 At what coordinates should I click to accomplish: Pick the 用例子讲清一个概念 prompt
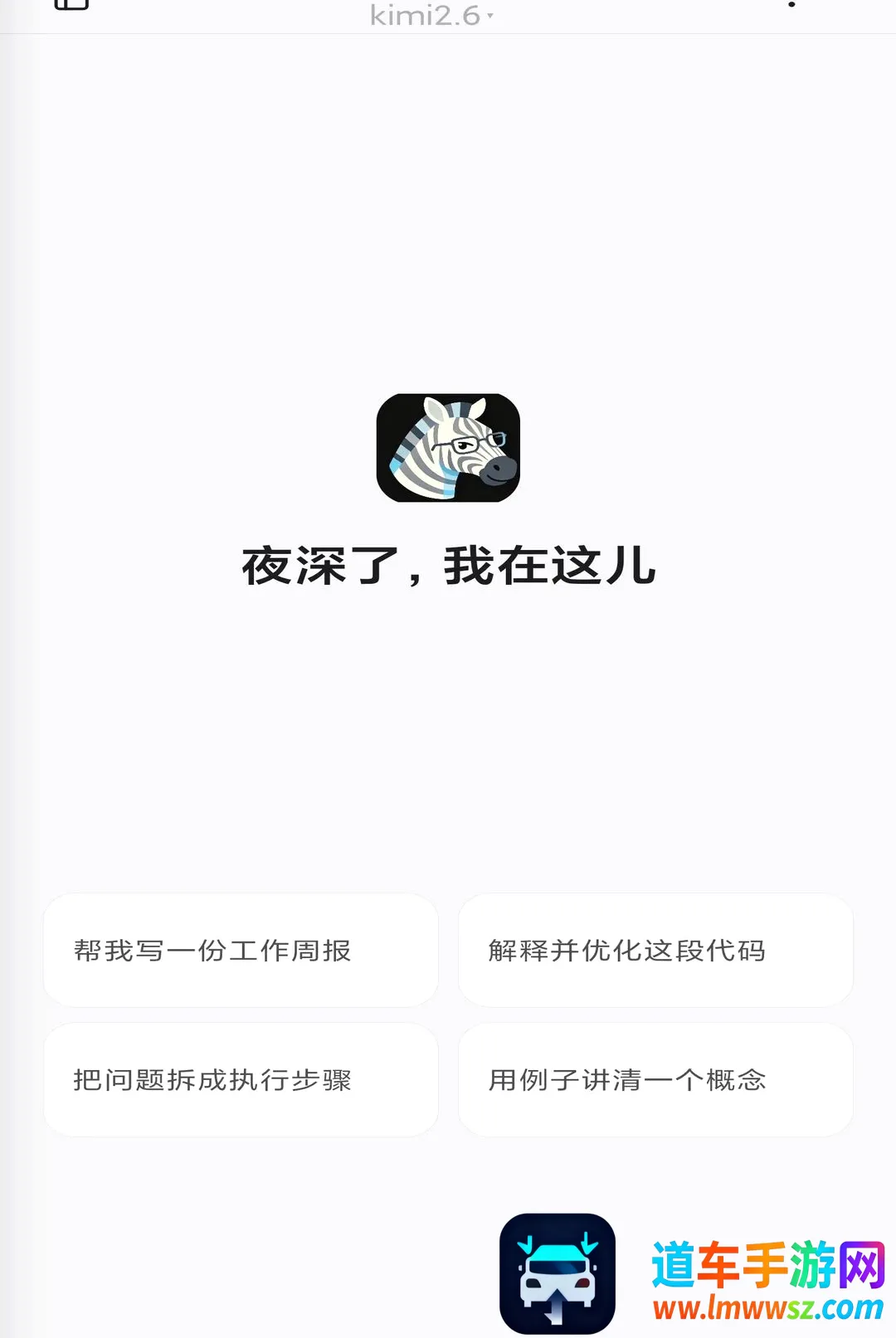(655, 1080)
